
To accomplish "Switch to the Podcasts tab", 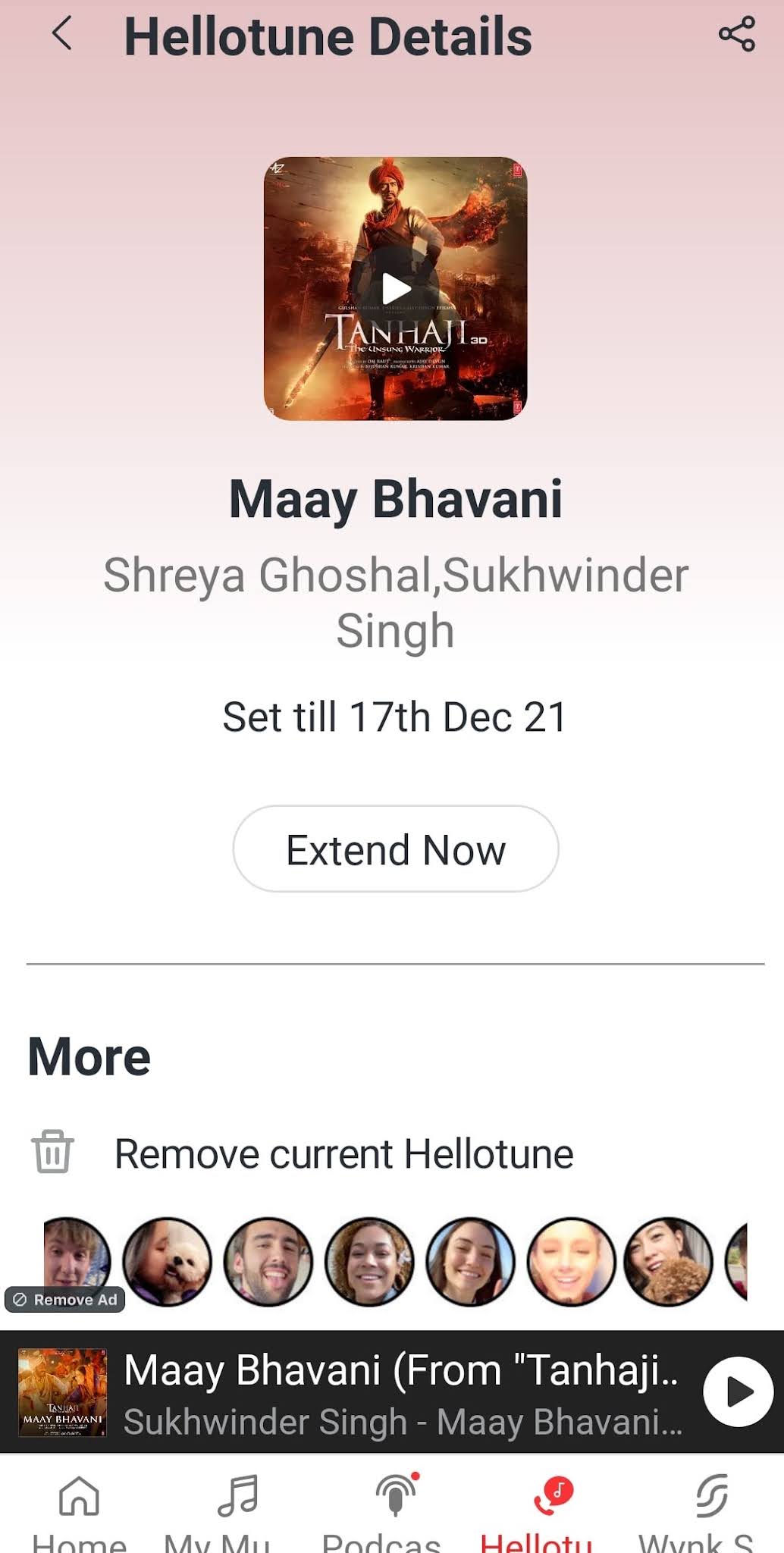I will pos(394,1509).
